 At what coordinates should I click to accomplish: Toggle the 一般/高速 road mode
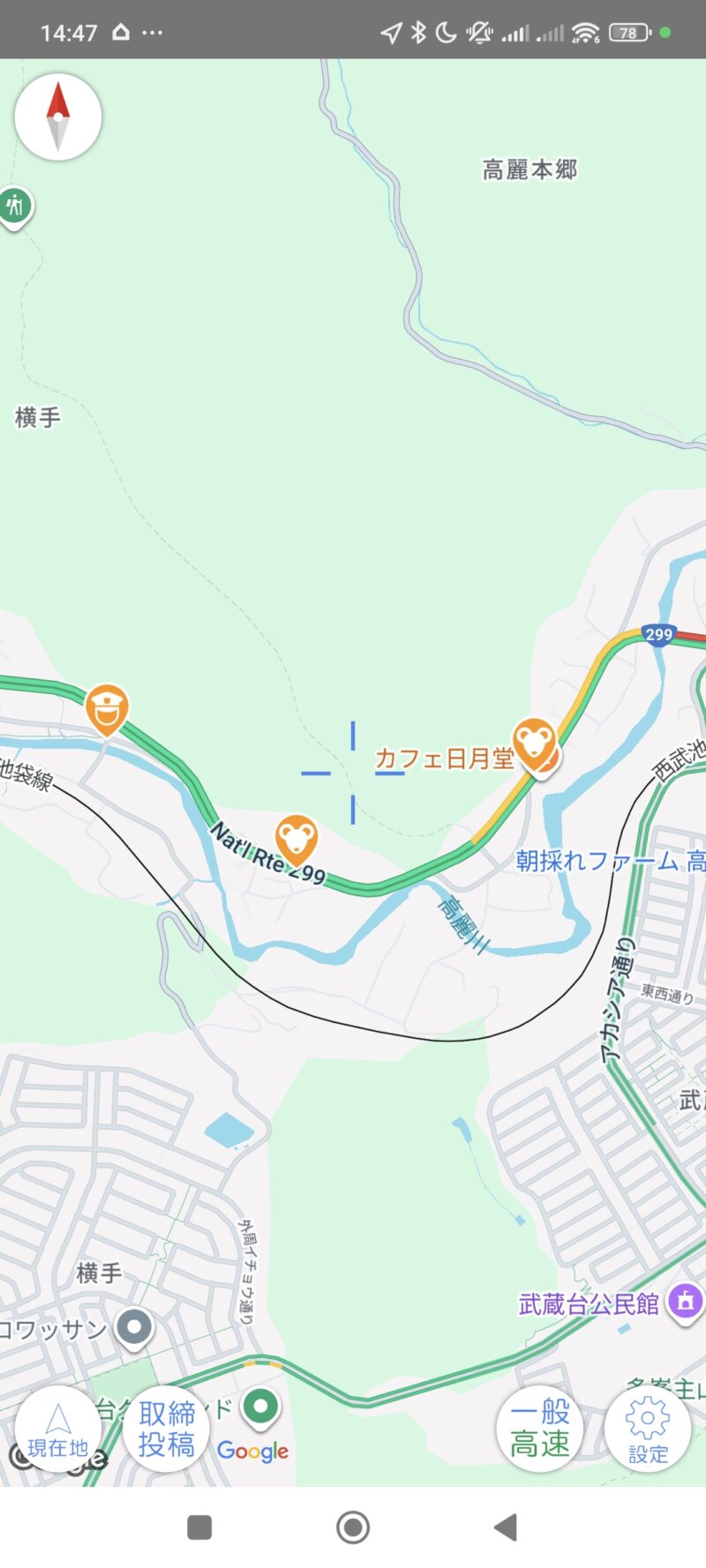539,1428
